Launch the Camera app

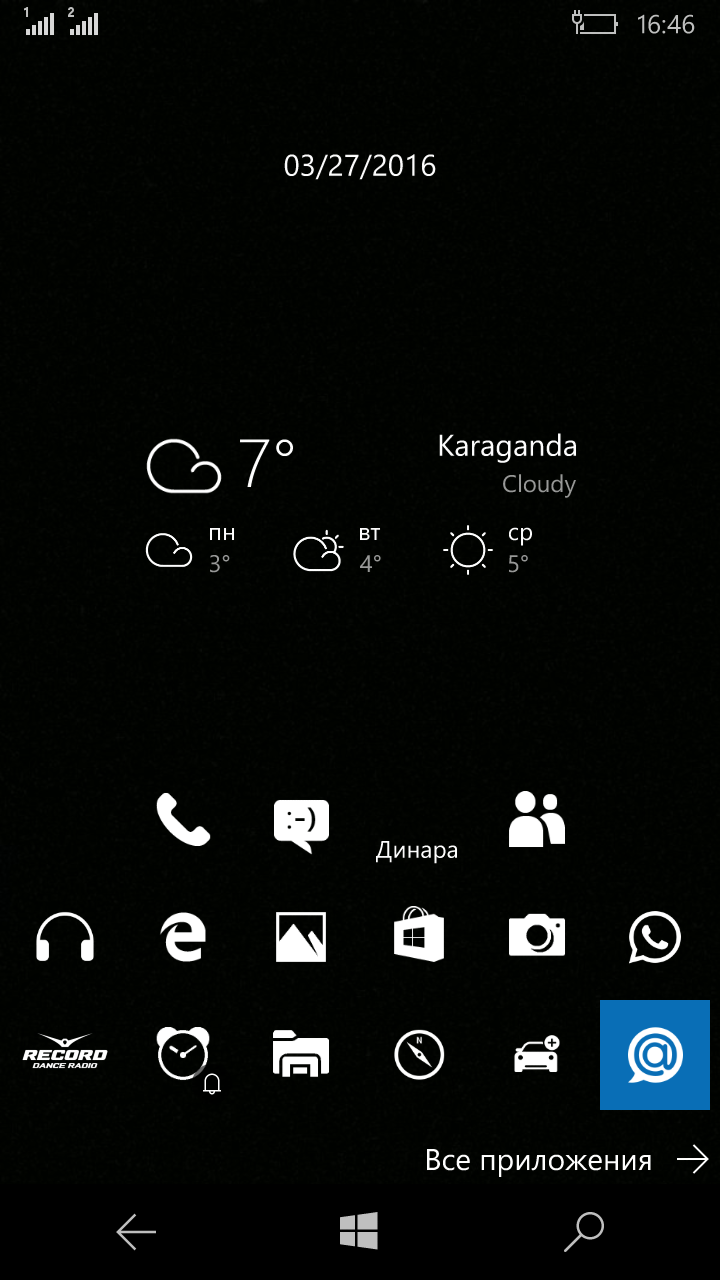click(x=537, y=937)
